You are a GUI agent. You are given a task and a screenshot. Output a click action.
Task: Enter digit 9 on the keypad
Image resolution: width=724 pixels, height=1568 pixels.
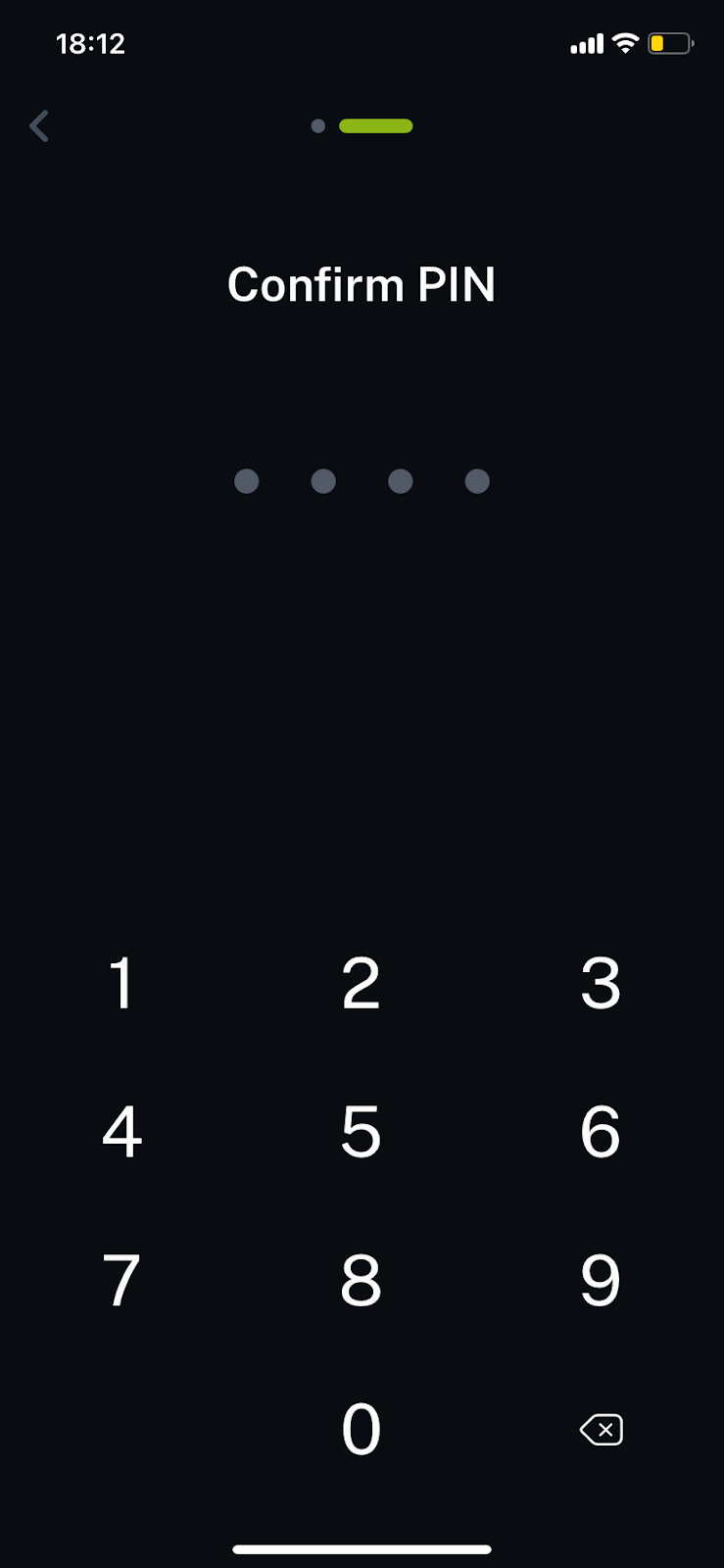click(x=601, y=1281)
